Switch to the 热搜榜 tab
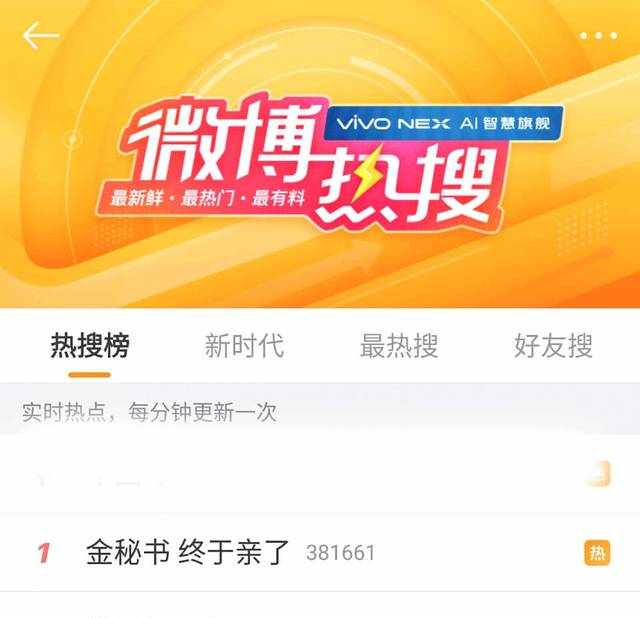The width and height of the screenshot is (640, 618). tap(90, 347)
